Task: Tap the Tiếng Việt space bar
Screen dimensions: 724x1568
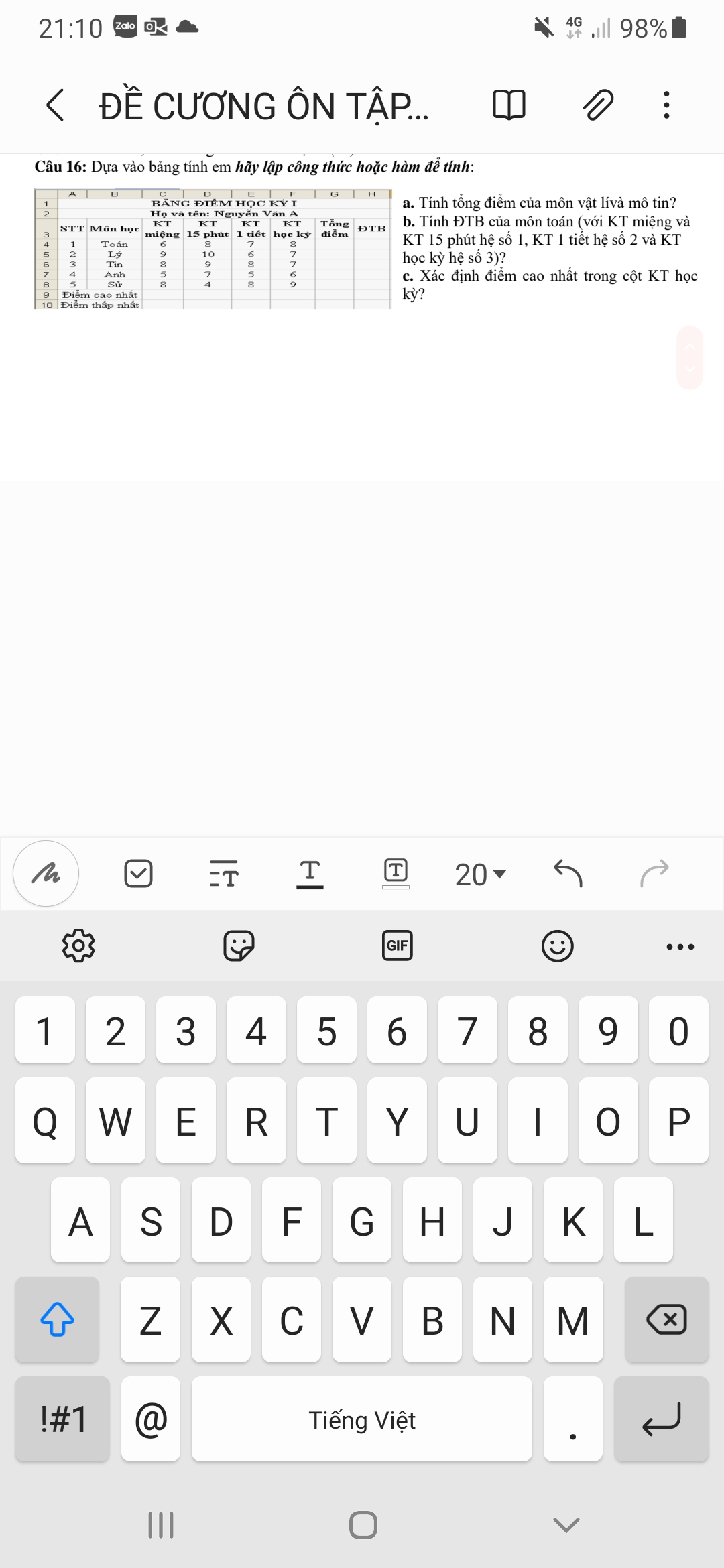Action: [362, 1419]
